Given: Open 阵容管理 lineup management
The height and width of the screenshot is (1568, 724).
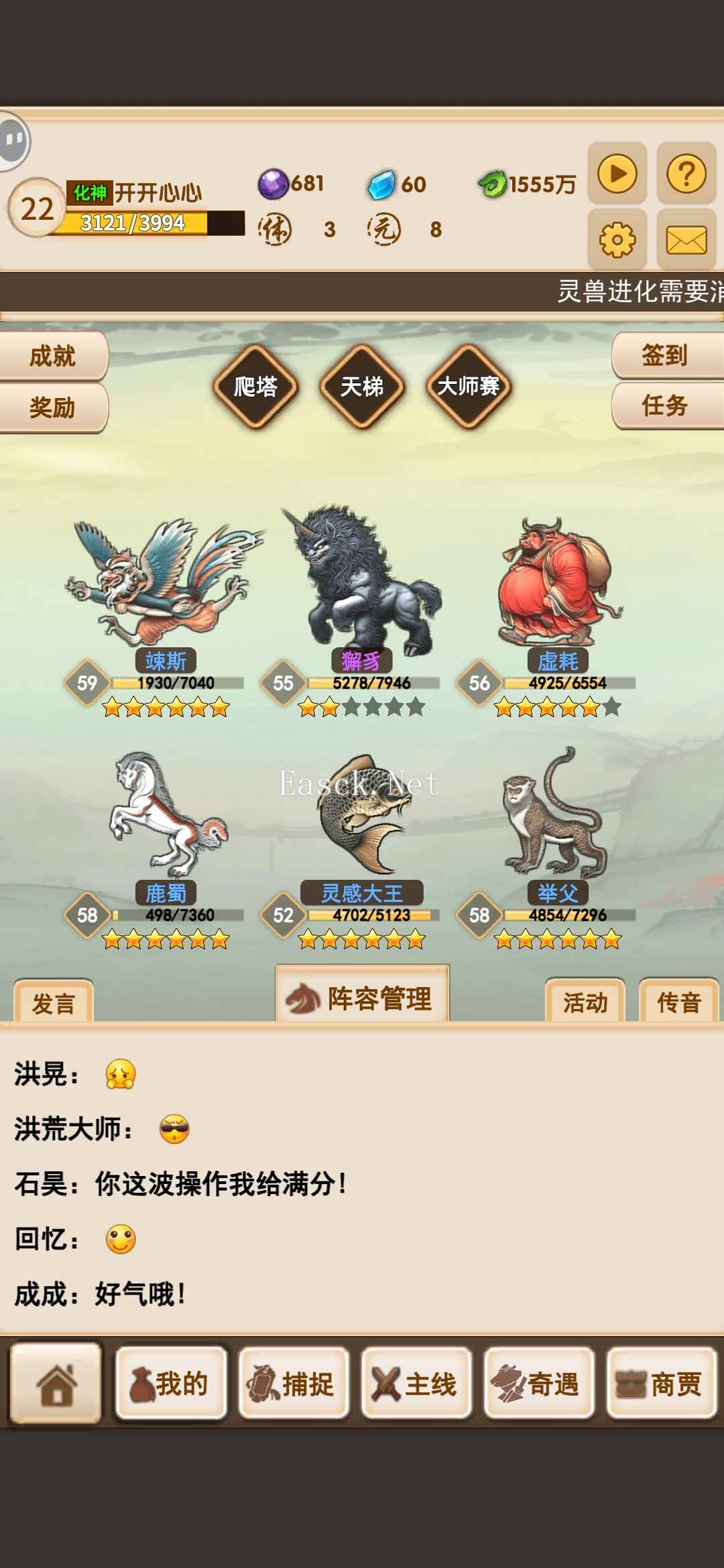Looking at the screenshot, I should (363, 998).
